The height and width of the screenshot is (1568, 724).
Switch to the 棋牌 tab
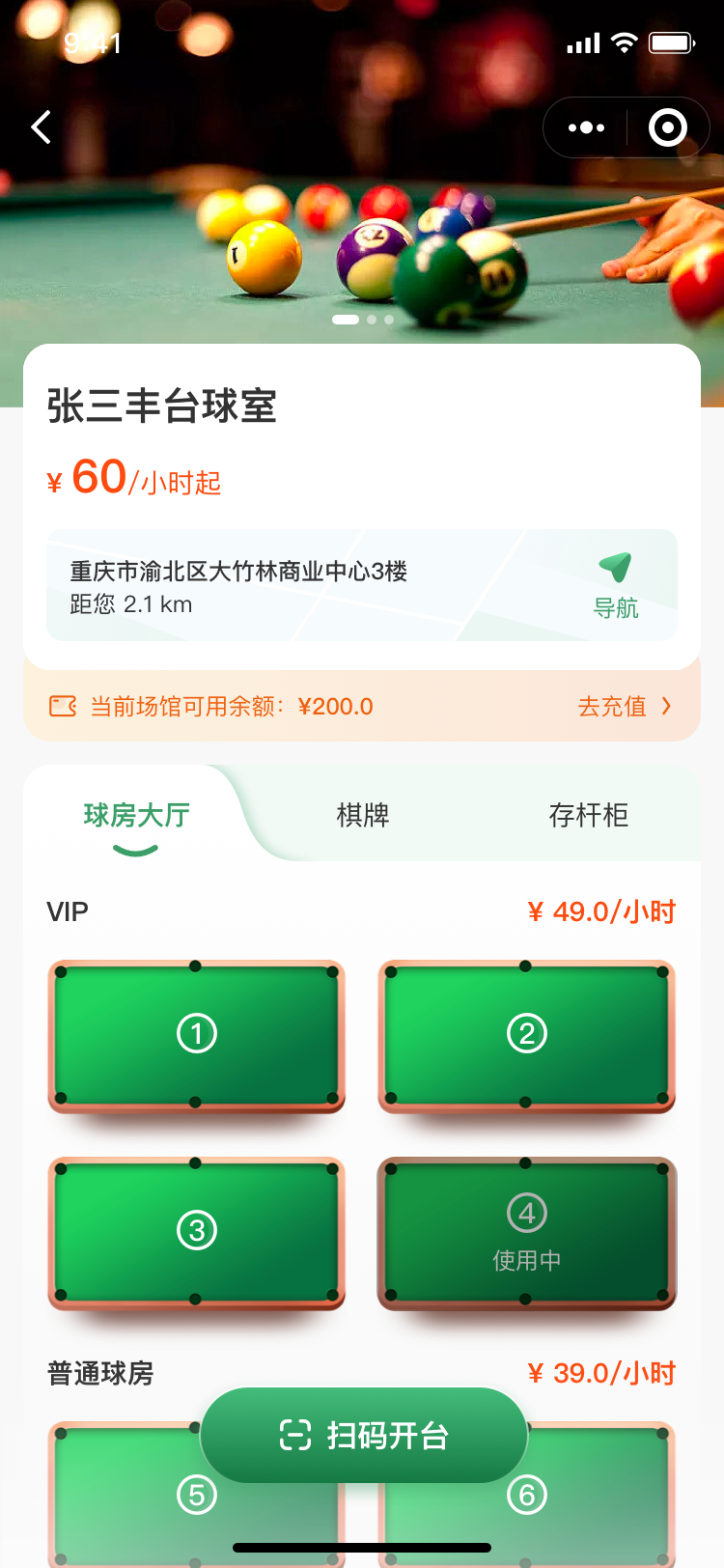point(363,815)
